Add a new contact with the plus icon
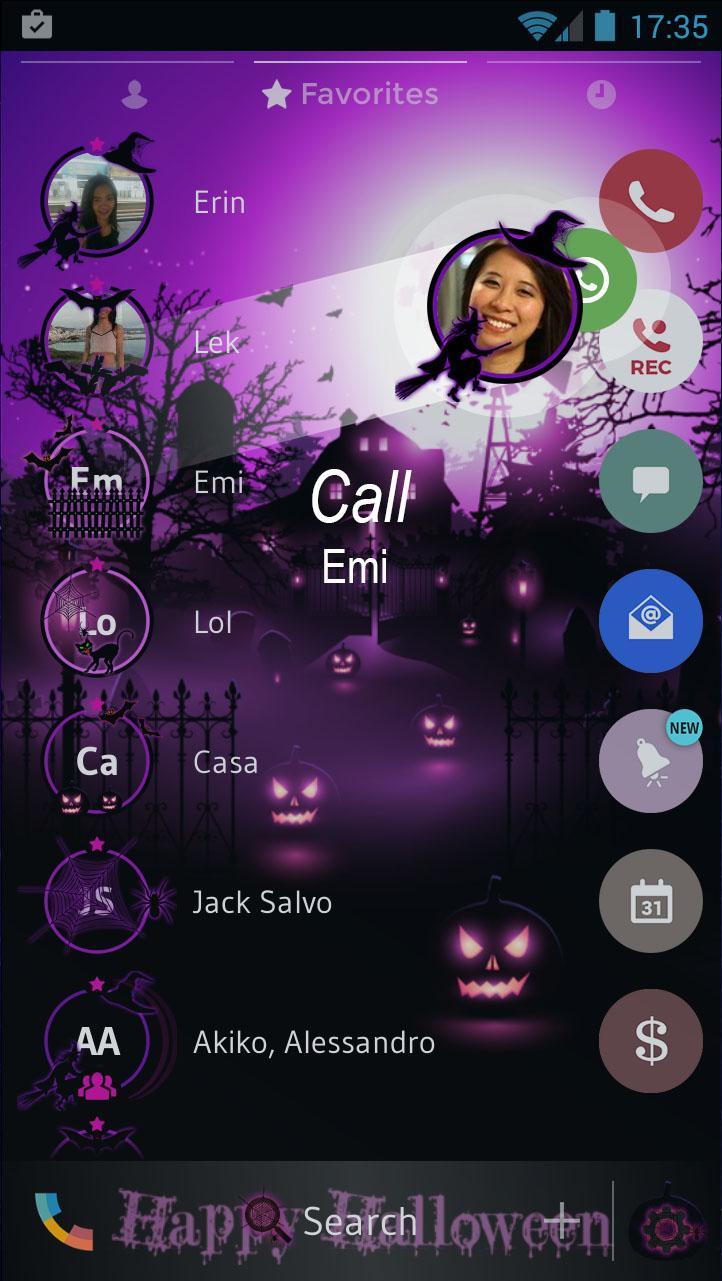Image resolution: width=722 pixels, height=1281 pixels. (x=562, y=1221)
